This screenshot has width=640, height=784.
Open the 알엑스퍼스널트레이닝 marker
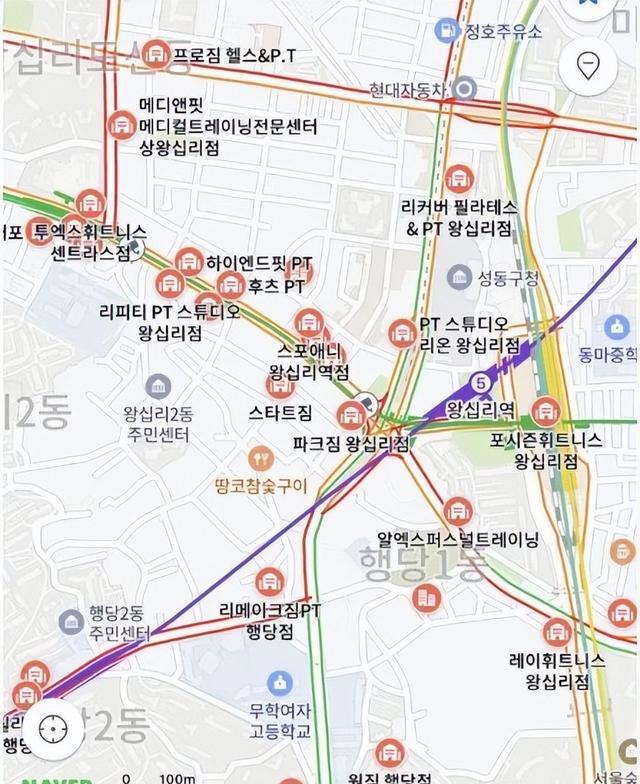pos(457,511)
